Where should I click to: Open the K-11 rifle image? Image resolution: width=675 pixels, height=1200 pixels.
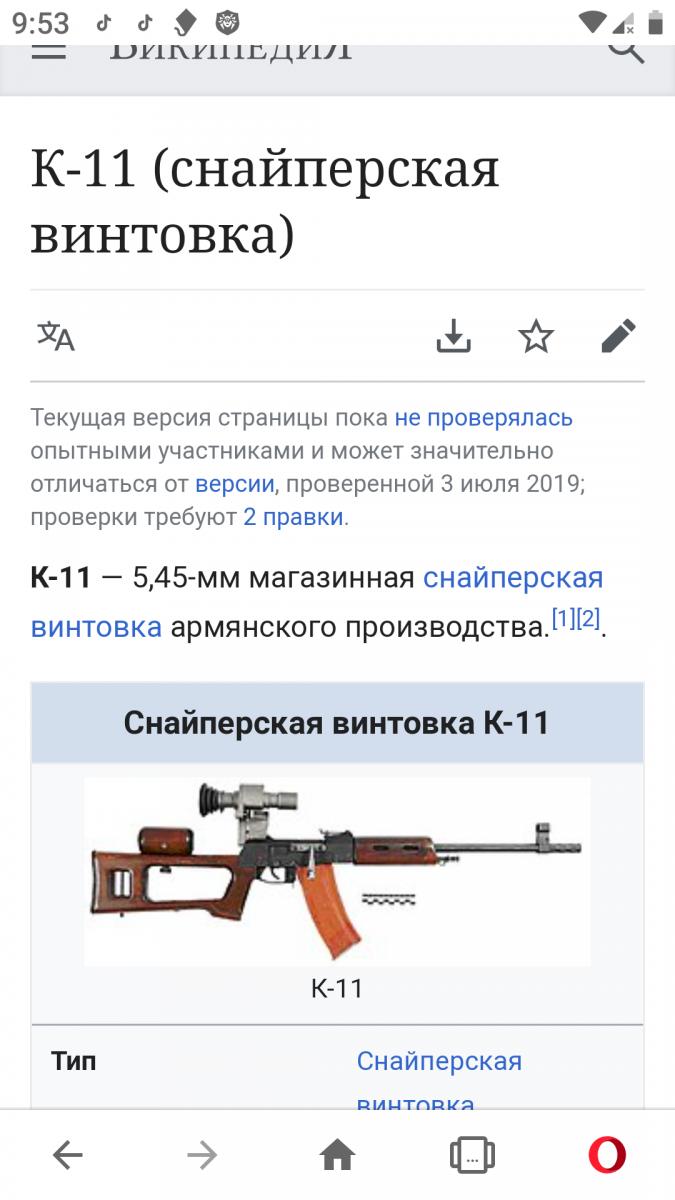(x=337, y=870)
